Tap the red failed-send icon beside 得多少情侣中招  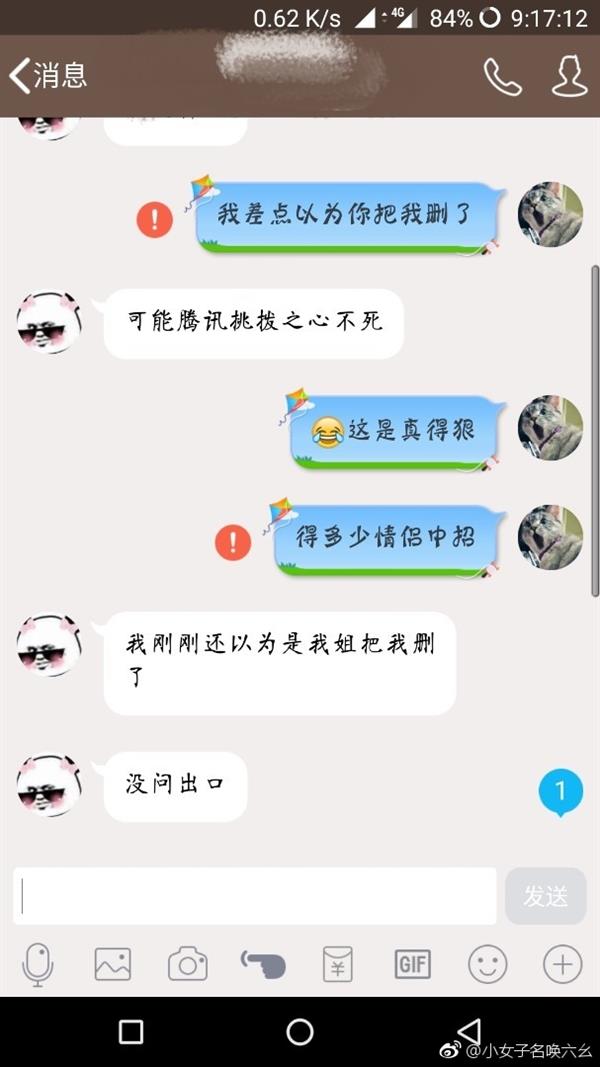(x=233, y=542)
